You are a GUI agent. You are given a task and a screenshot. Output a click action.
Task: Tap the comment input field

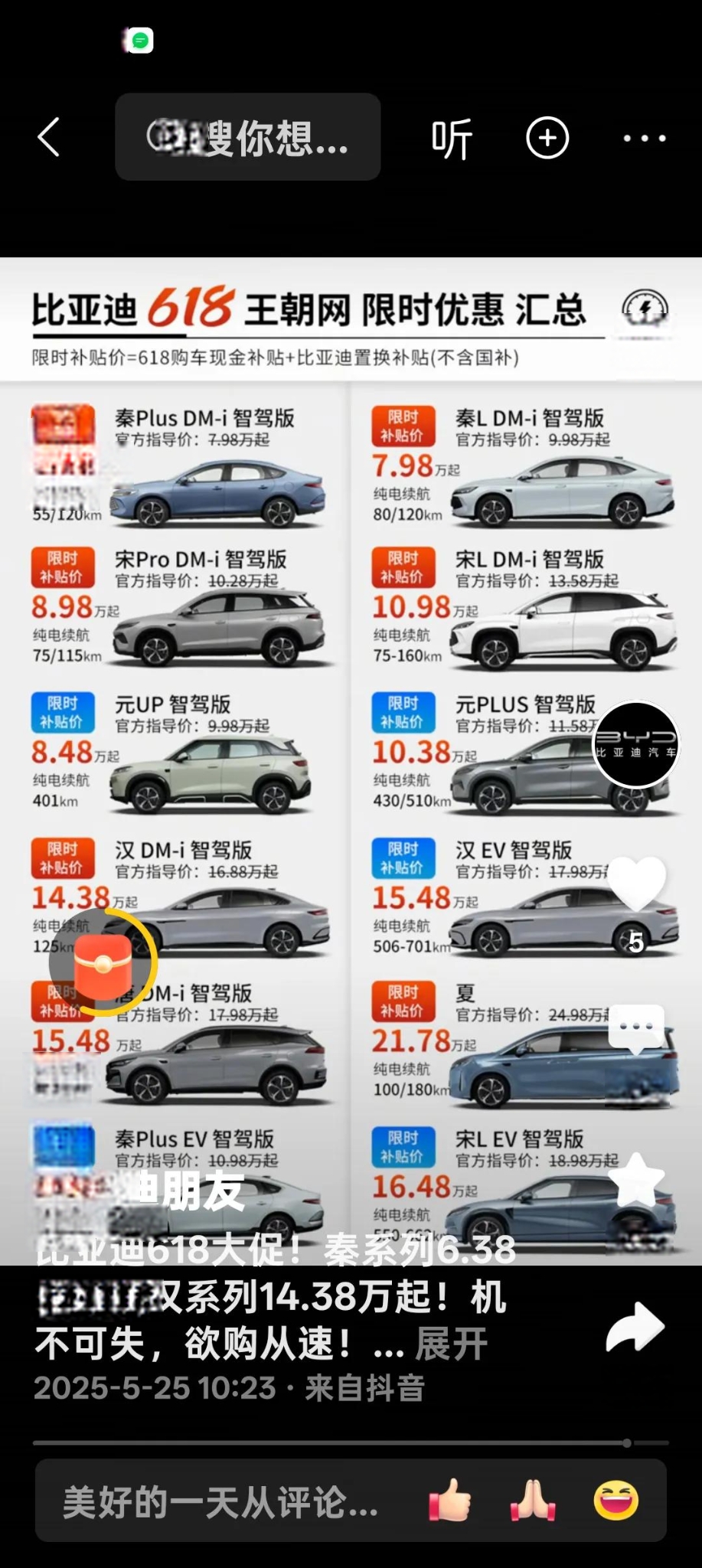220,1501
